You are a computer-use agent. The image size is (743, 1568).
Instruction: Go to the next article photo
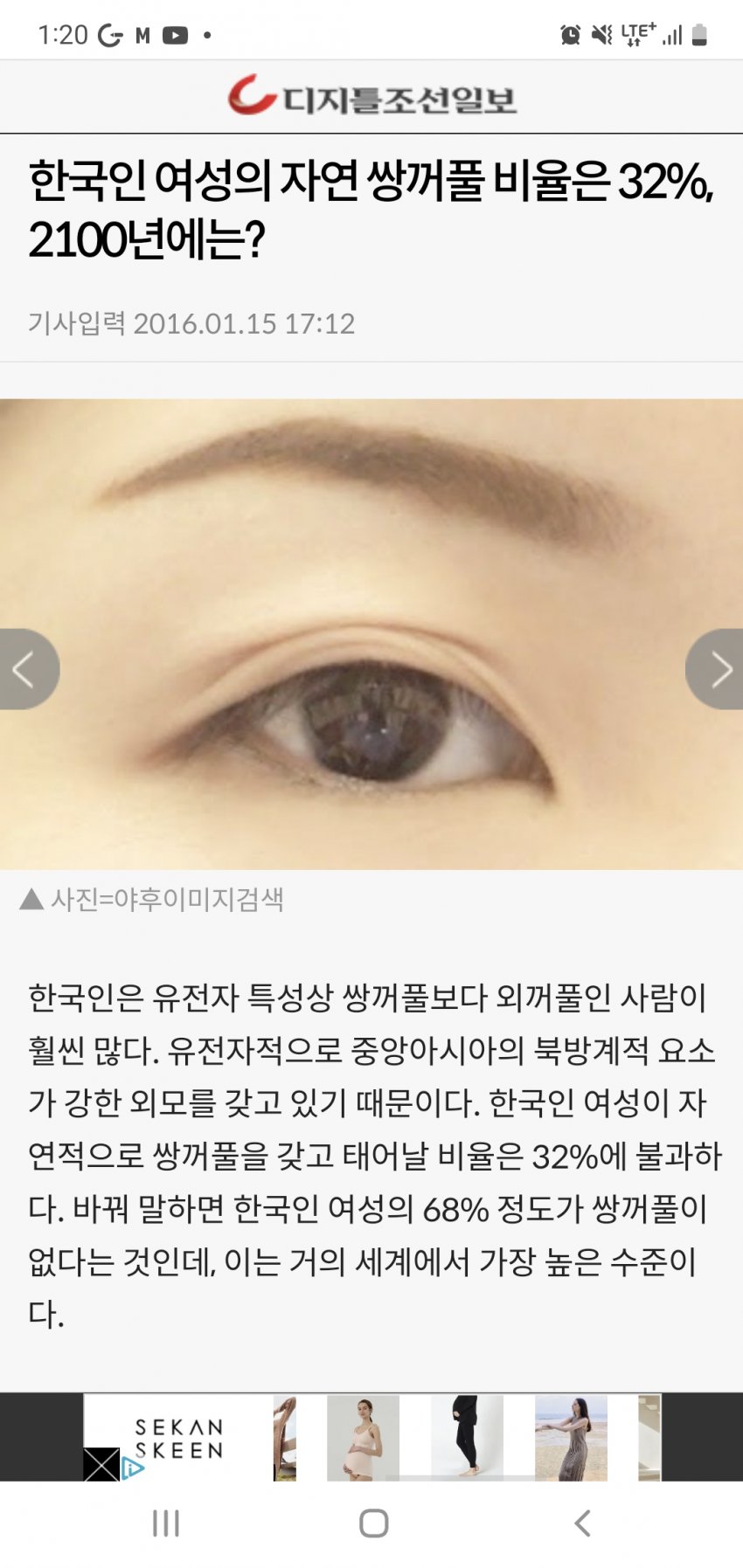pos(717,669)
